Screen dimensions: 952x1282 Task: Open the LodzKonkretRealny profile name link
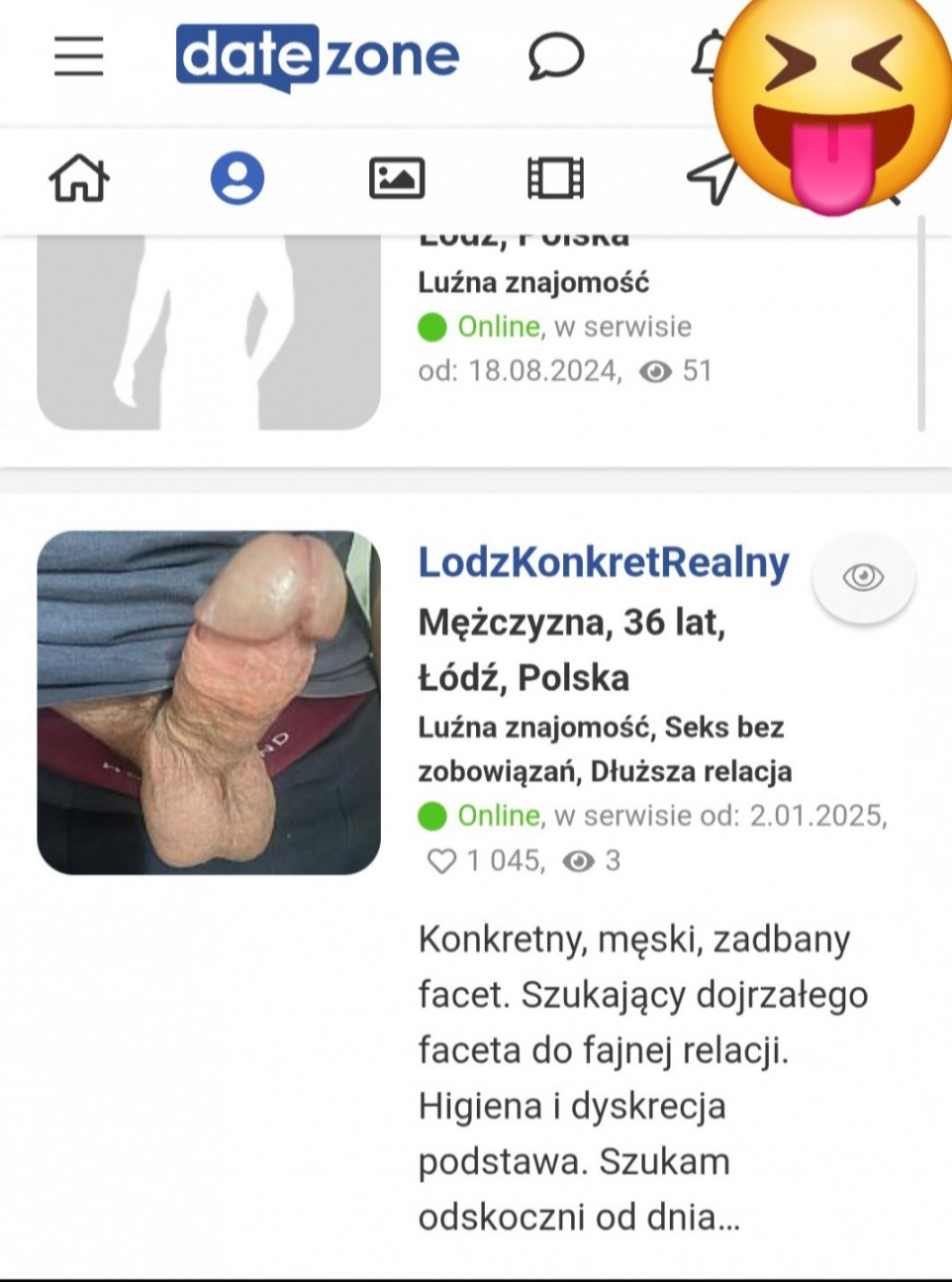coord(604,563)
